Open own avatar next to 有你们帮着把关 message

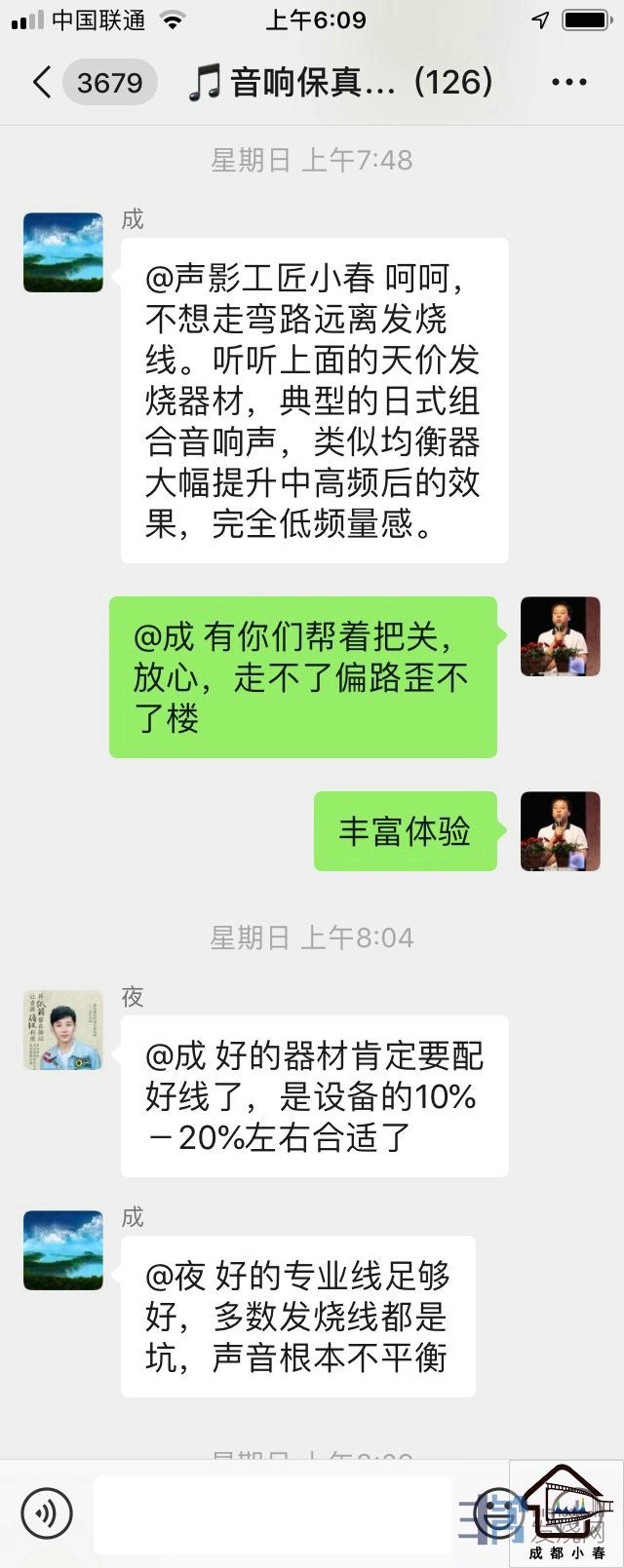(560, 636)
